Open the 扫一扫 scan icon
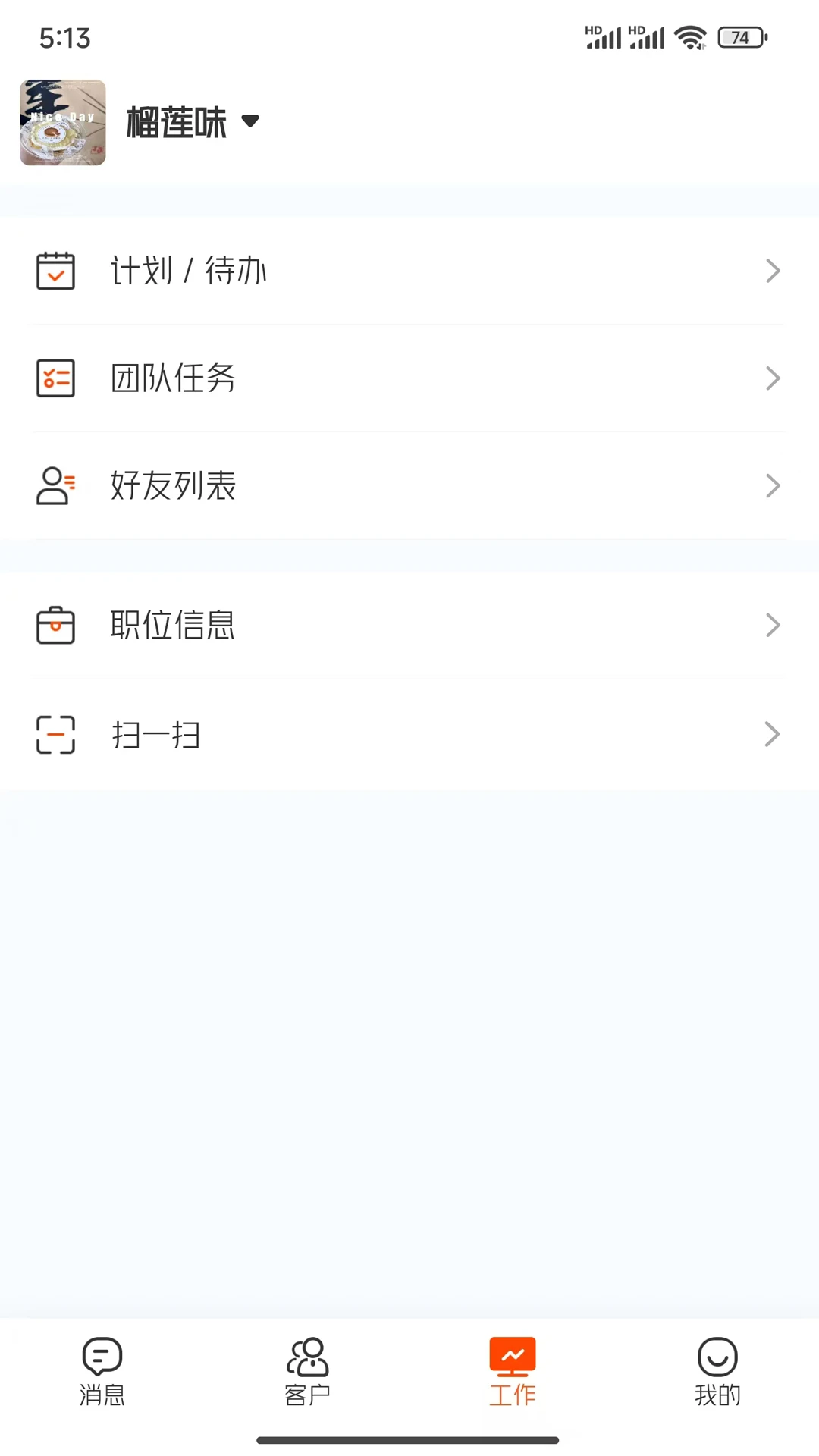The width and height of the screenshot is (819, 1456). point(55,734)
